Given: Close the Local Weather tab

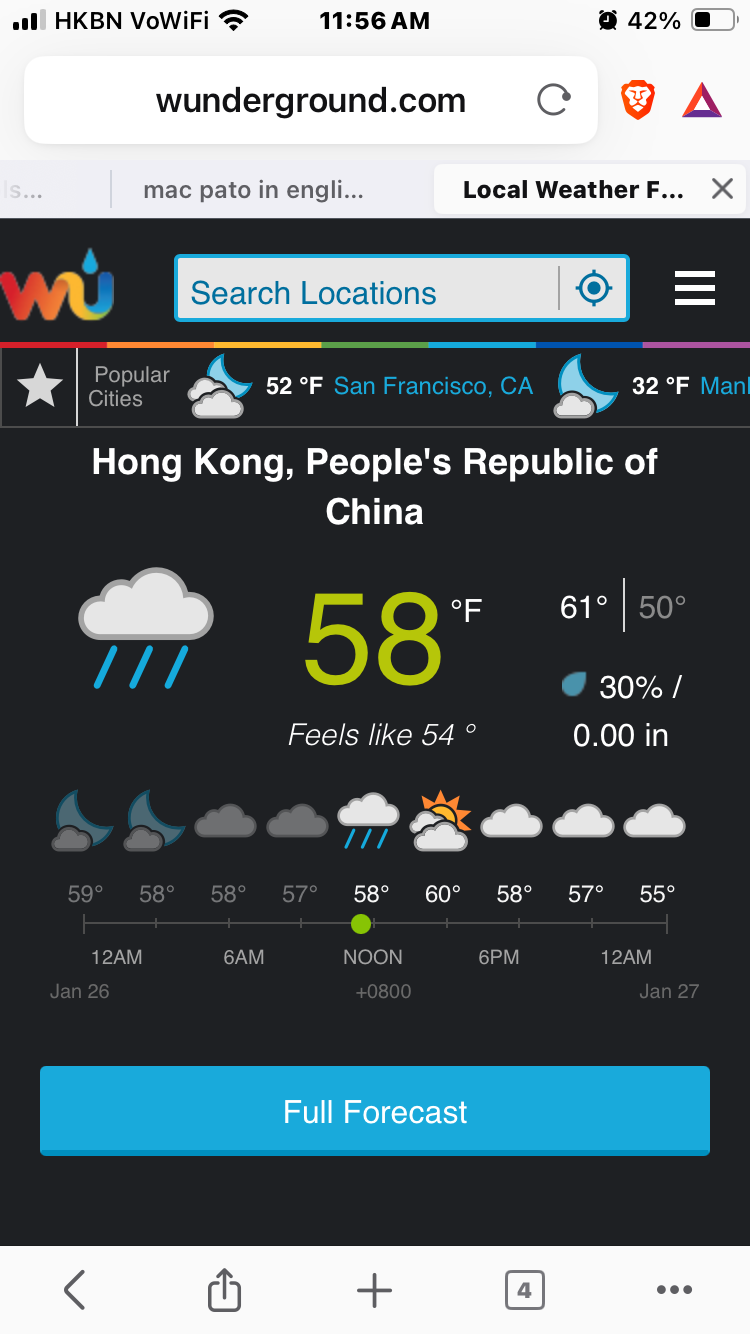Looking at the screenshot, I should click(x=722, y=189).
